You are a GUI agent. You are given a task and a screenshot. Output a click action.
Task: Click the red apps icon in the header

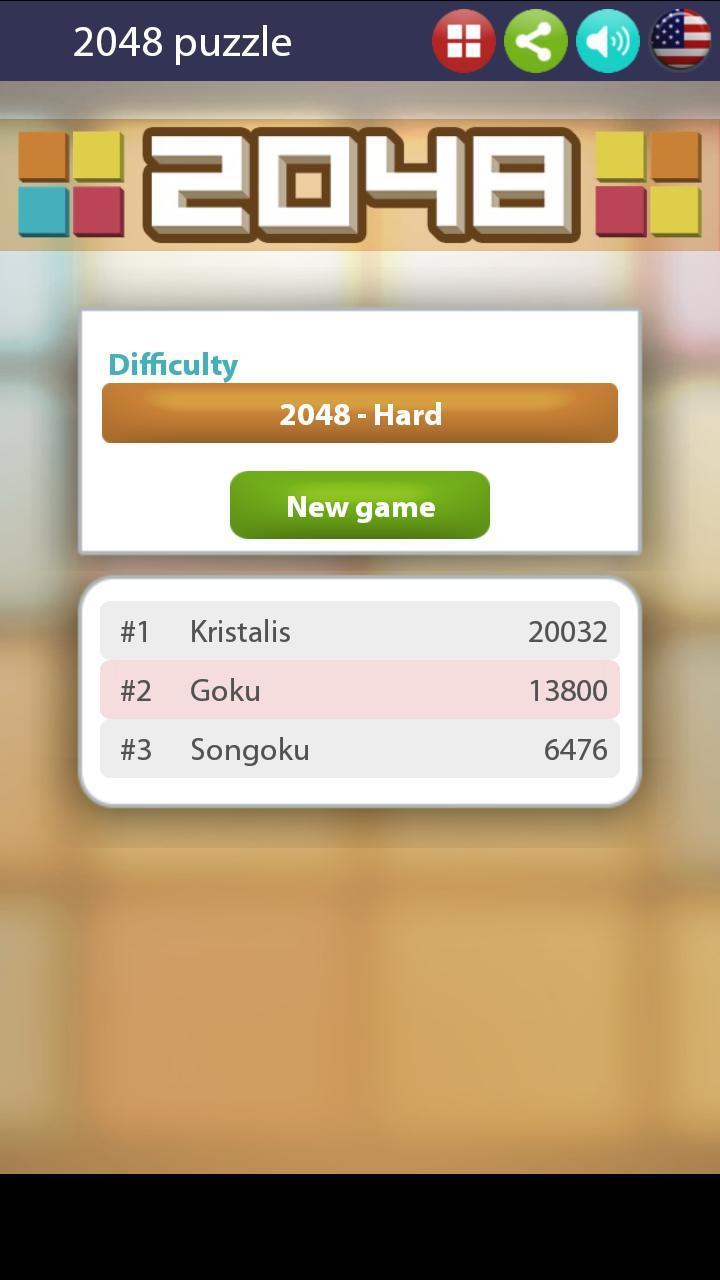pos(463,41)
